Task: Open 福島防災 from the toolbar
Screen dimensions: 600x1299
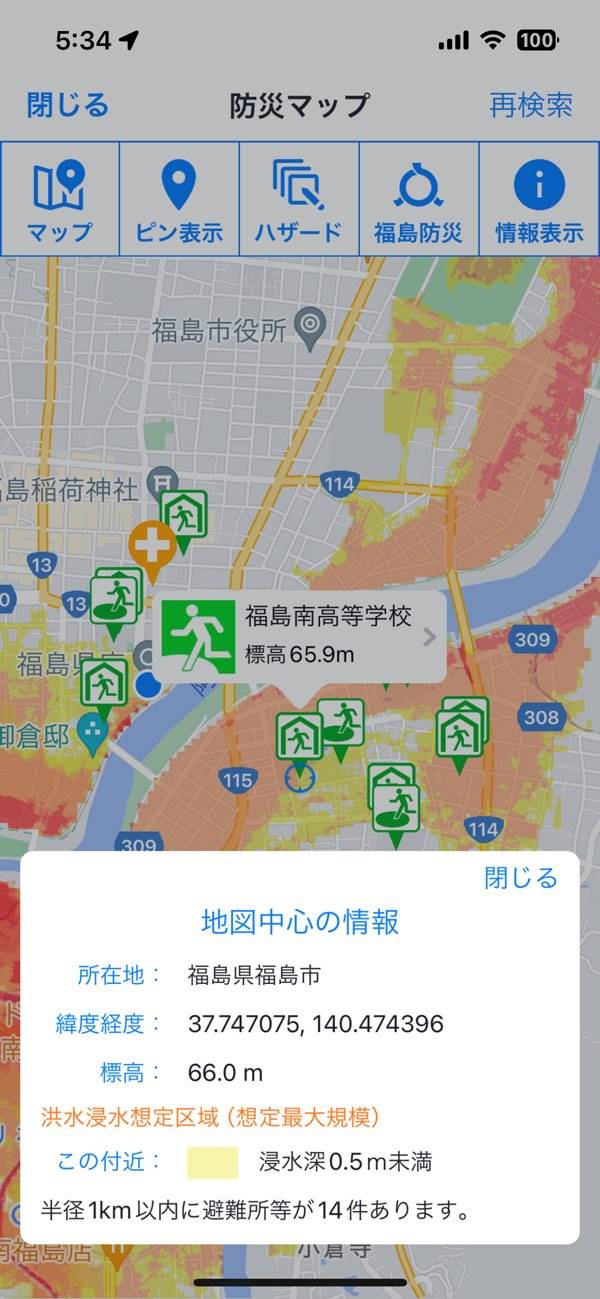Action: click(x=418, y=199)
